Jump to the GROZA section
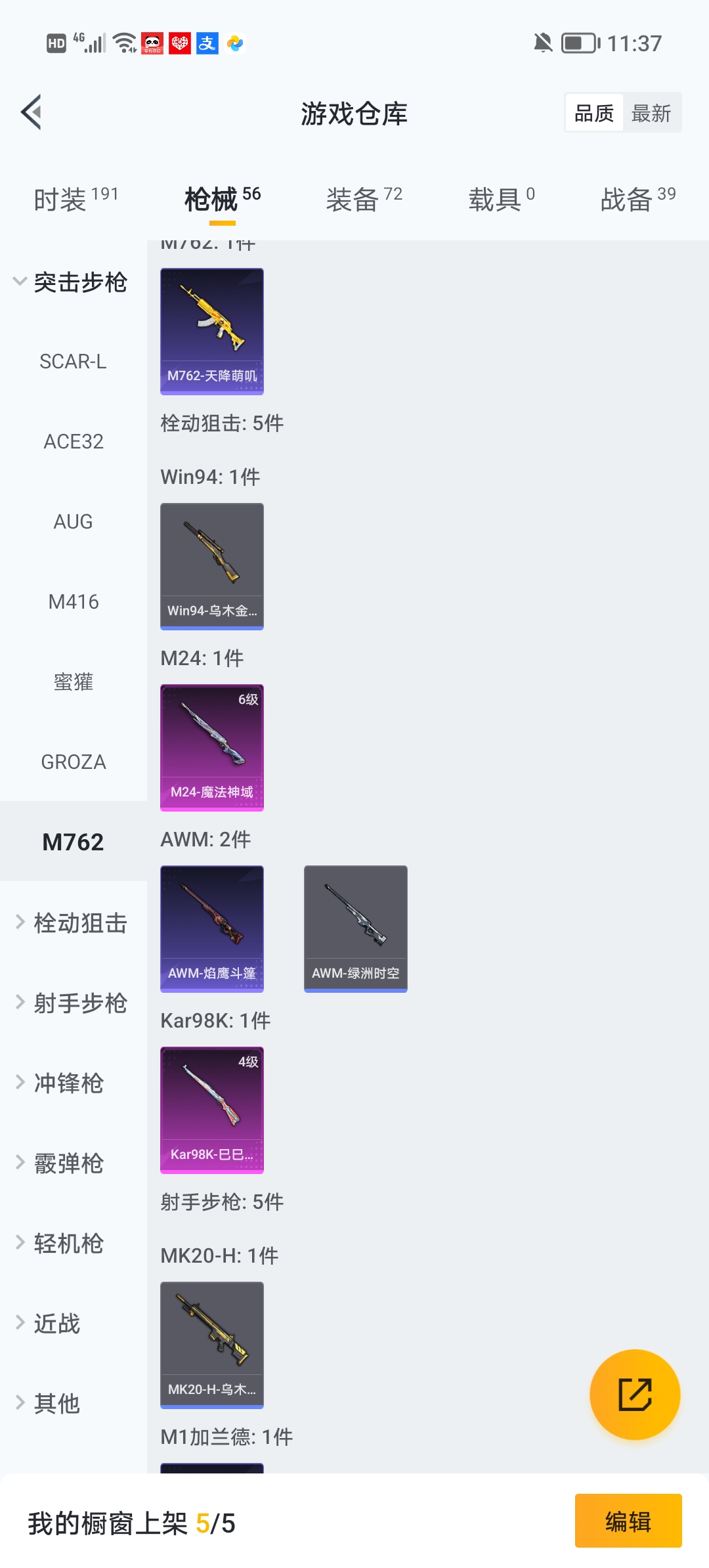 click(73, 762)
